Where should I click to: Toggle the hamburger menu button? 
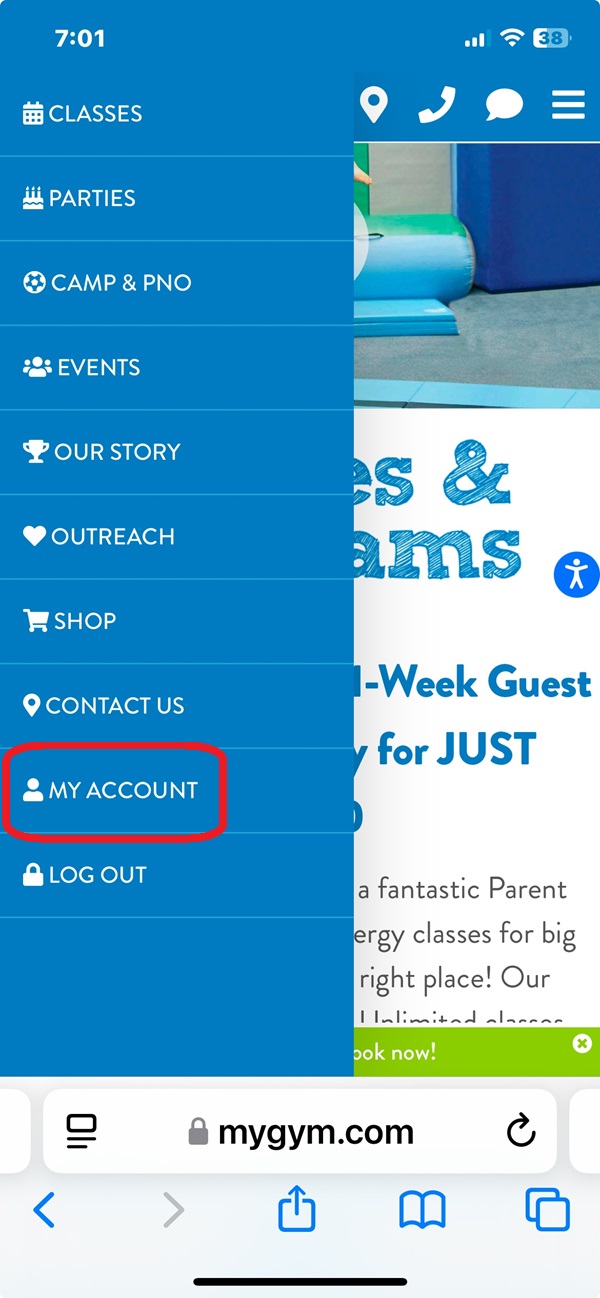pos(568,104)
